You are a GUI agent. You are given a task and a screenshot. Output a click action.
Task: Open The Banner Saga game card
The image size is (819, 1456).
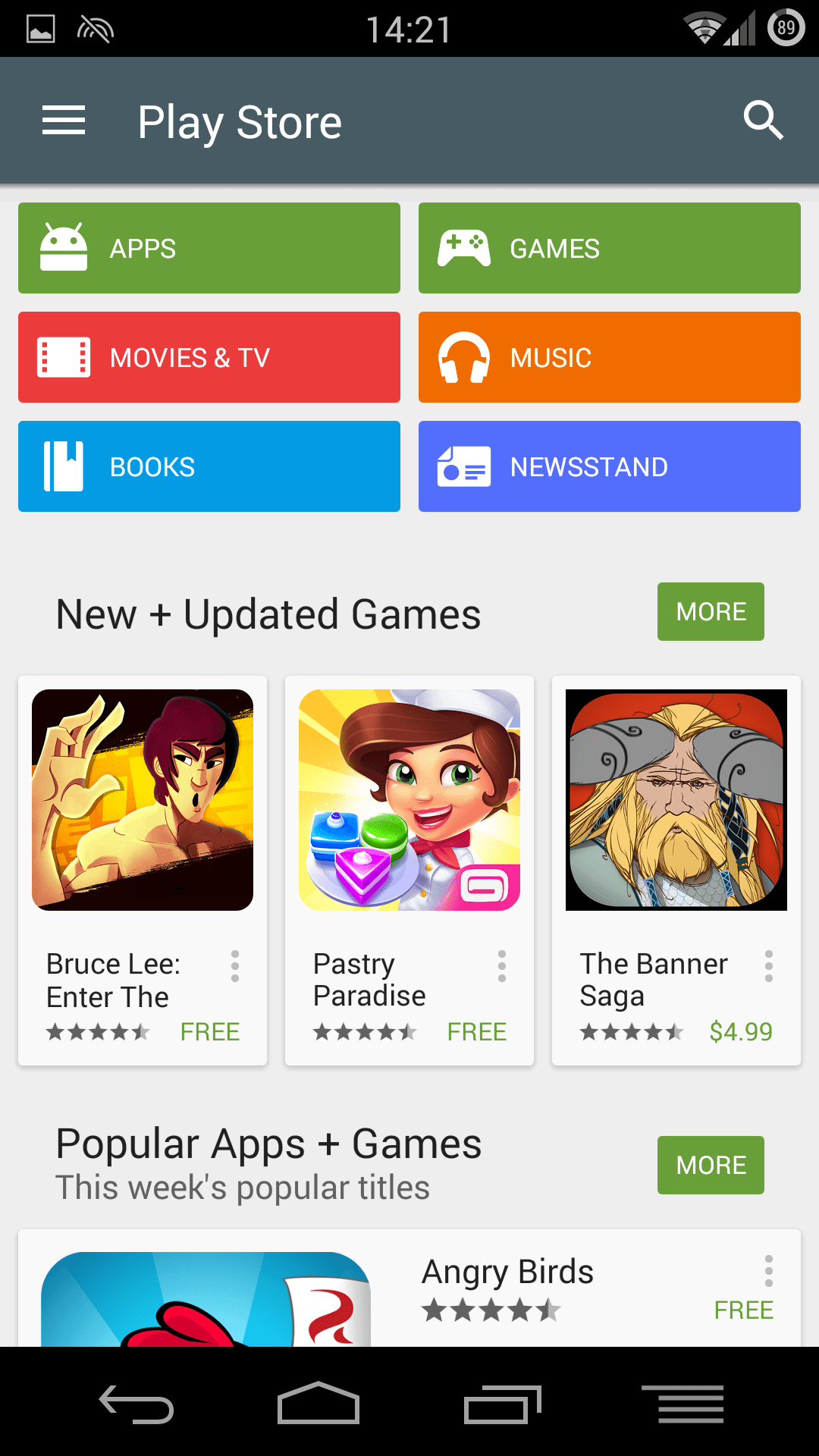676,871
